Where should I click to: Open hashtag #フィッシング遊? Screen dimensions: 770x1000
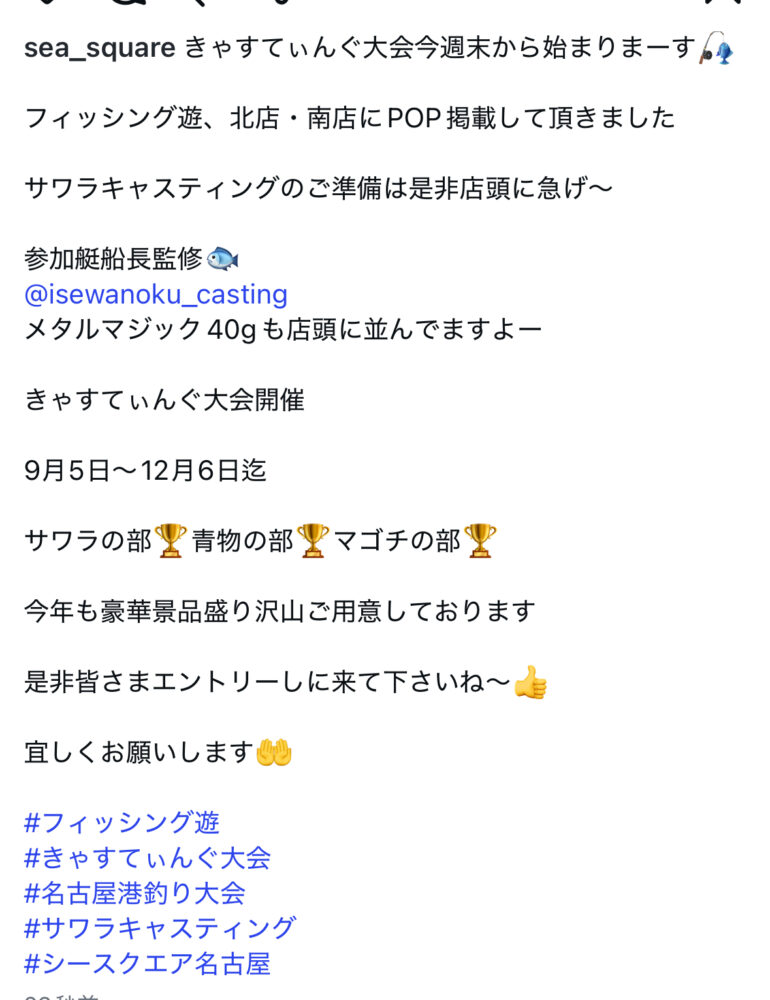pos(122,823)
